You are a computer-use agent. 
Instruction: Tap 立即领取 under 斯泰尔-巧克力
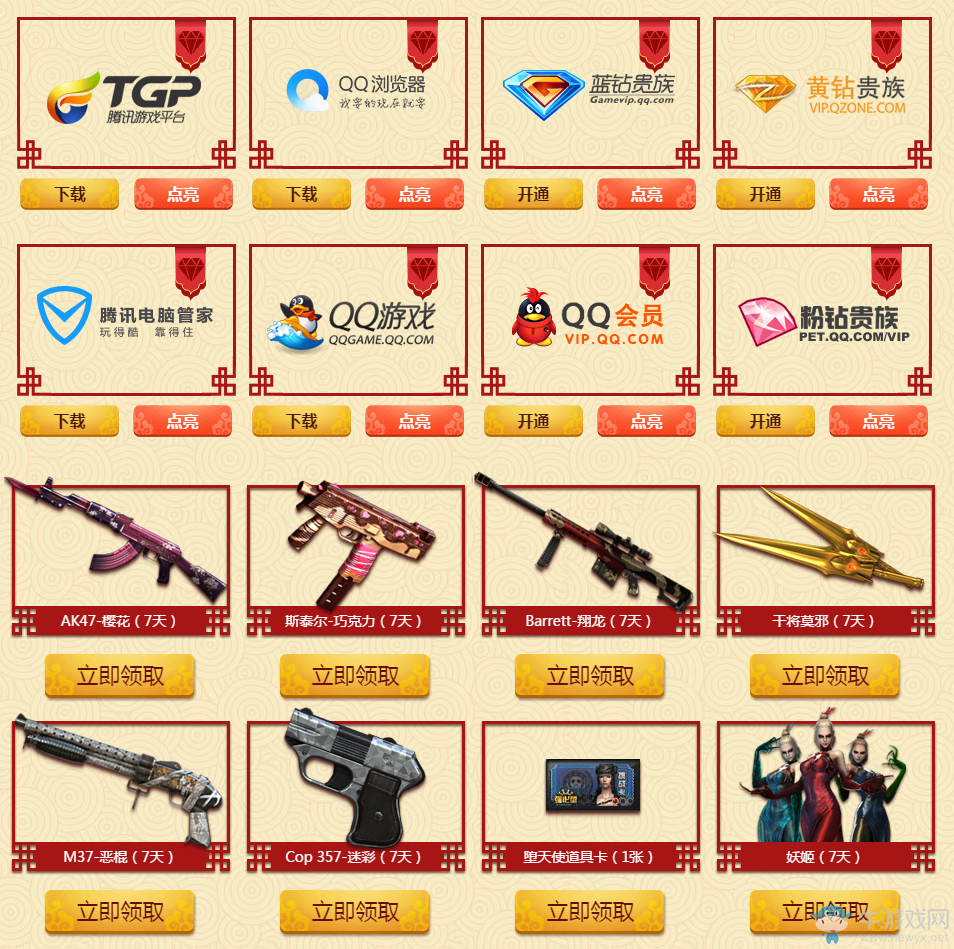pos(355,676)
